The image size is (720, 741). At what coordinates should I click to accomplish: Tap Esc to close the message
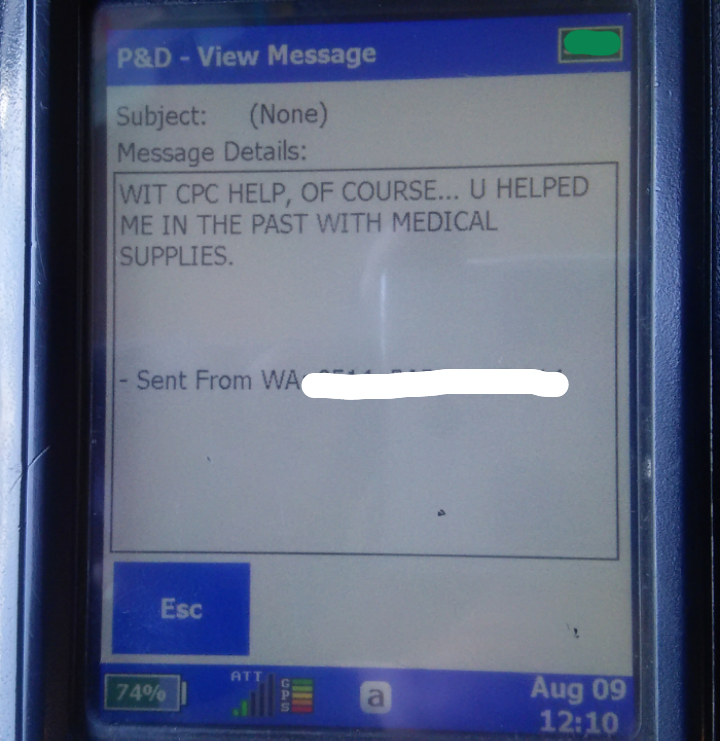click(181, 608)
